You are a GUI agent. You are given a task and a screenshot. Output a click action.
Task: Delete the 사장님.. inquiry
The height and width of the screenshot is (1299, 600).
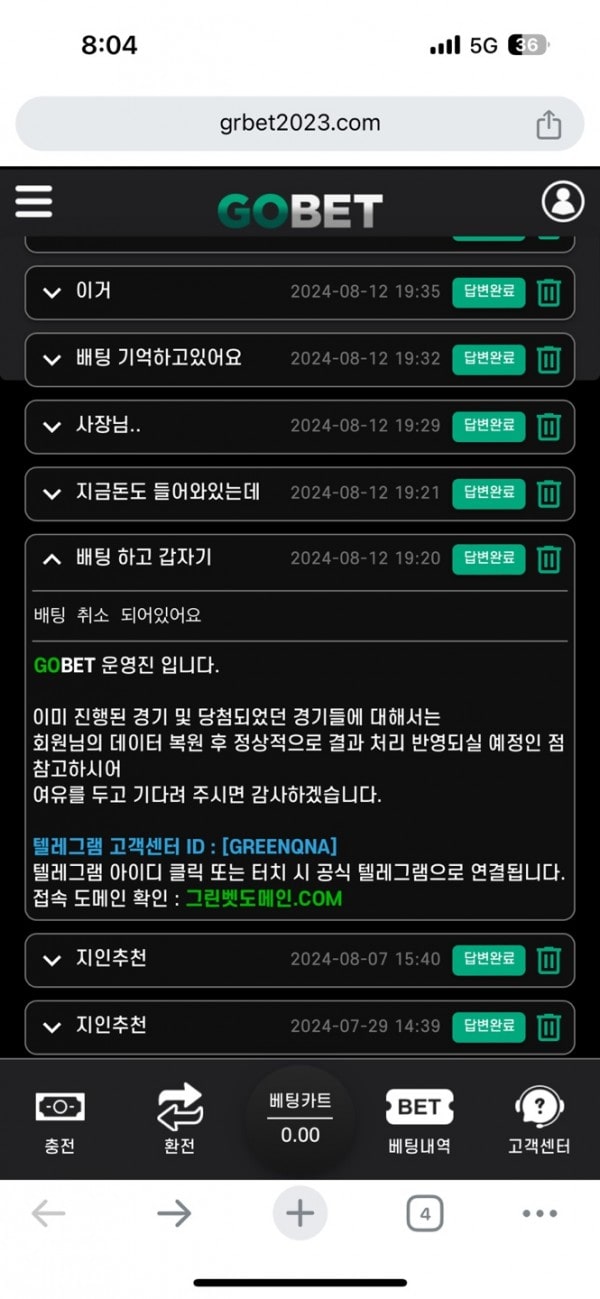(548, 426)
